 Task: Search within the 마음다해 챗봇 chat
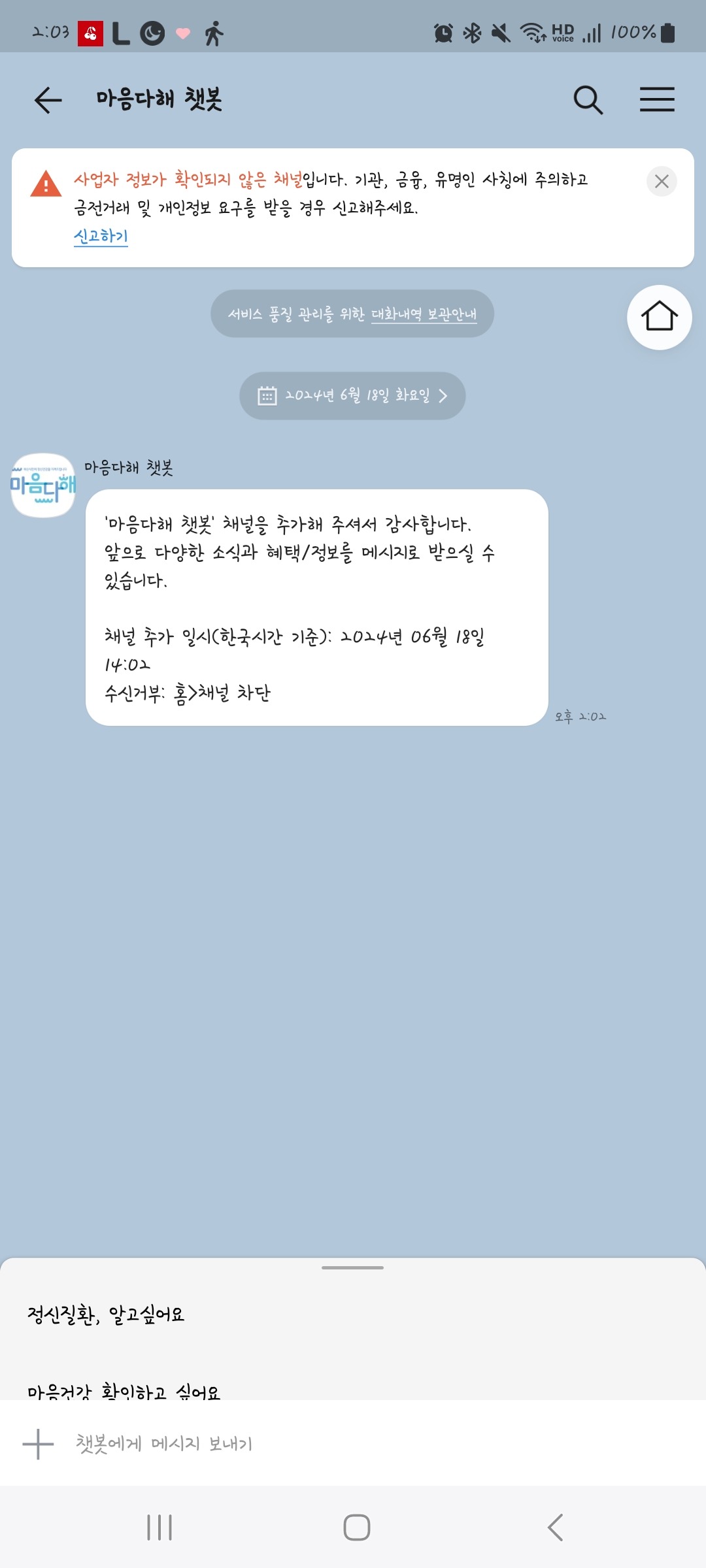(x=588, y=100)
